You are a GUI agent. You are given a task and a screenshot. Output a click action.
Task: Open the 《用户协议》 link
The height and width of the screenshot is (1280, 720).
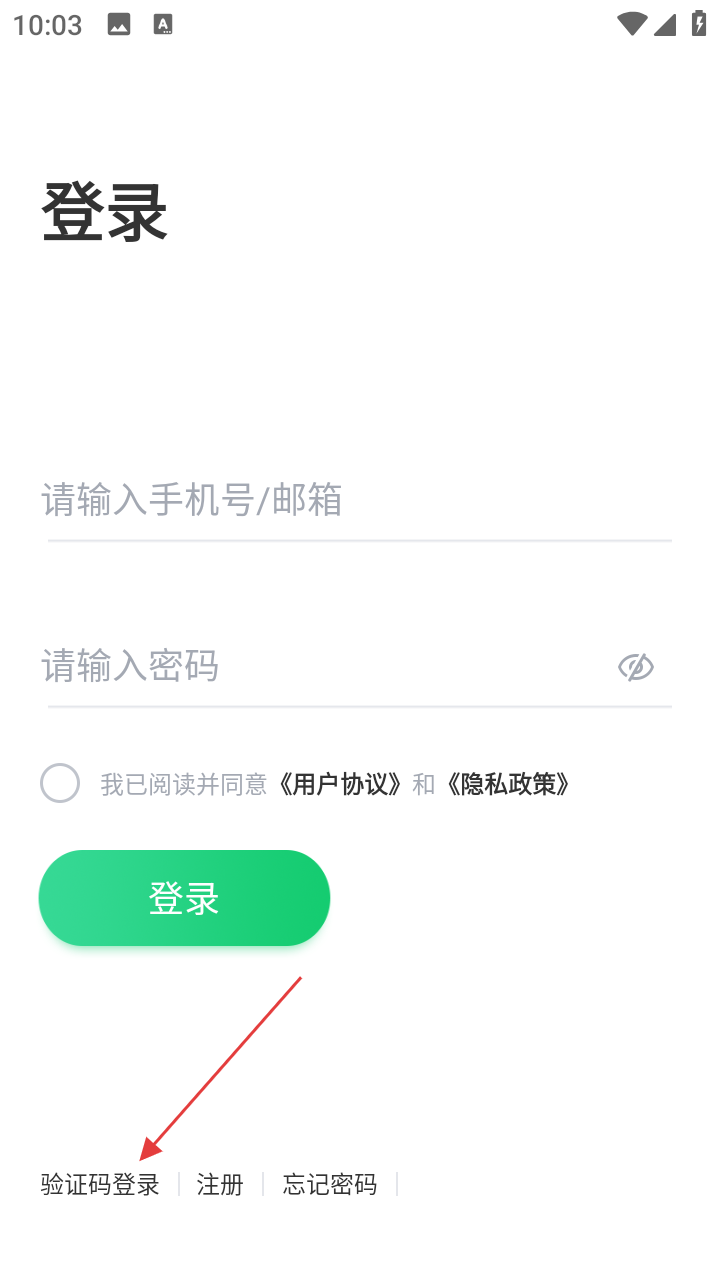(339, 784)
